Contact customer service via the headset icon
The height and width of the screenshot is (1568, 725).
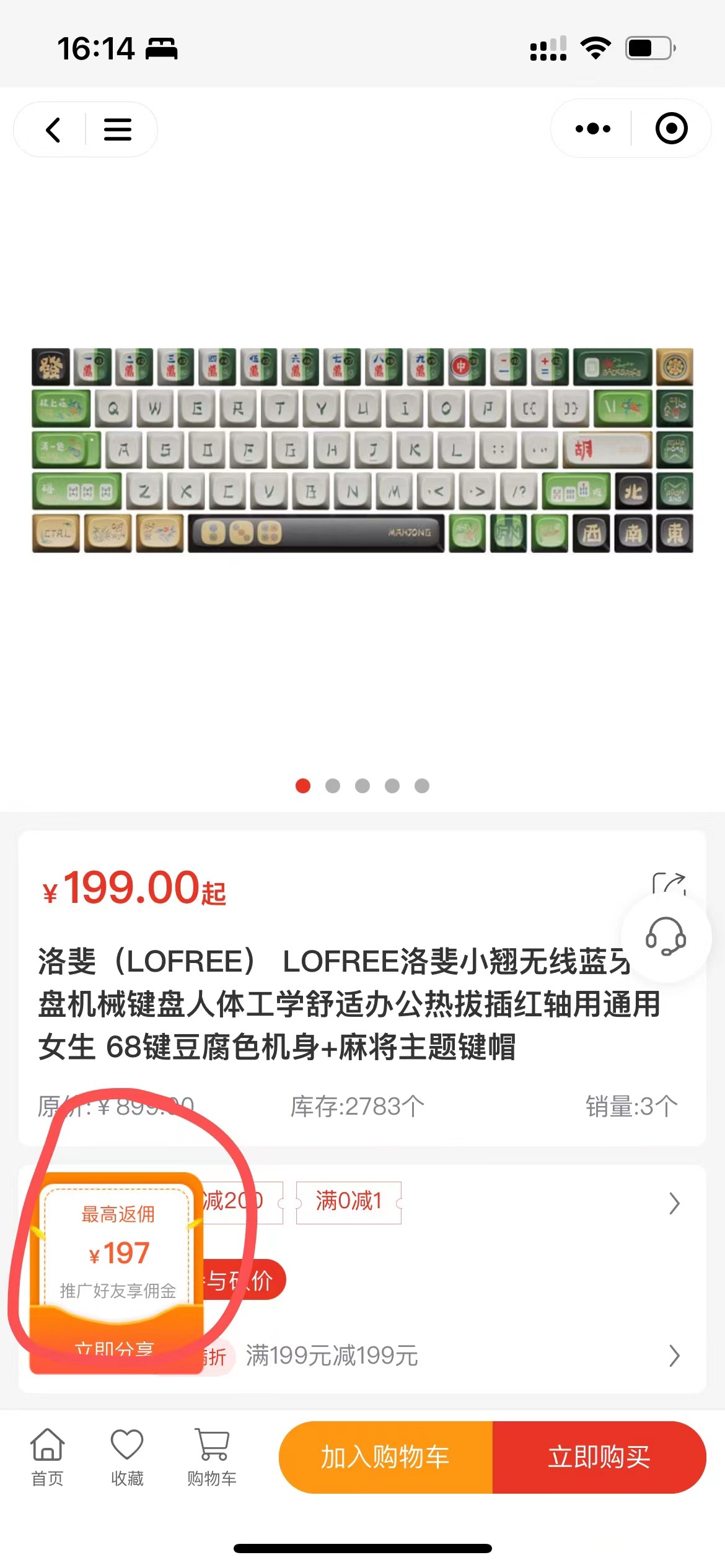[666, 937]
